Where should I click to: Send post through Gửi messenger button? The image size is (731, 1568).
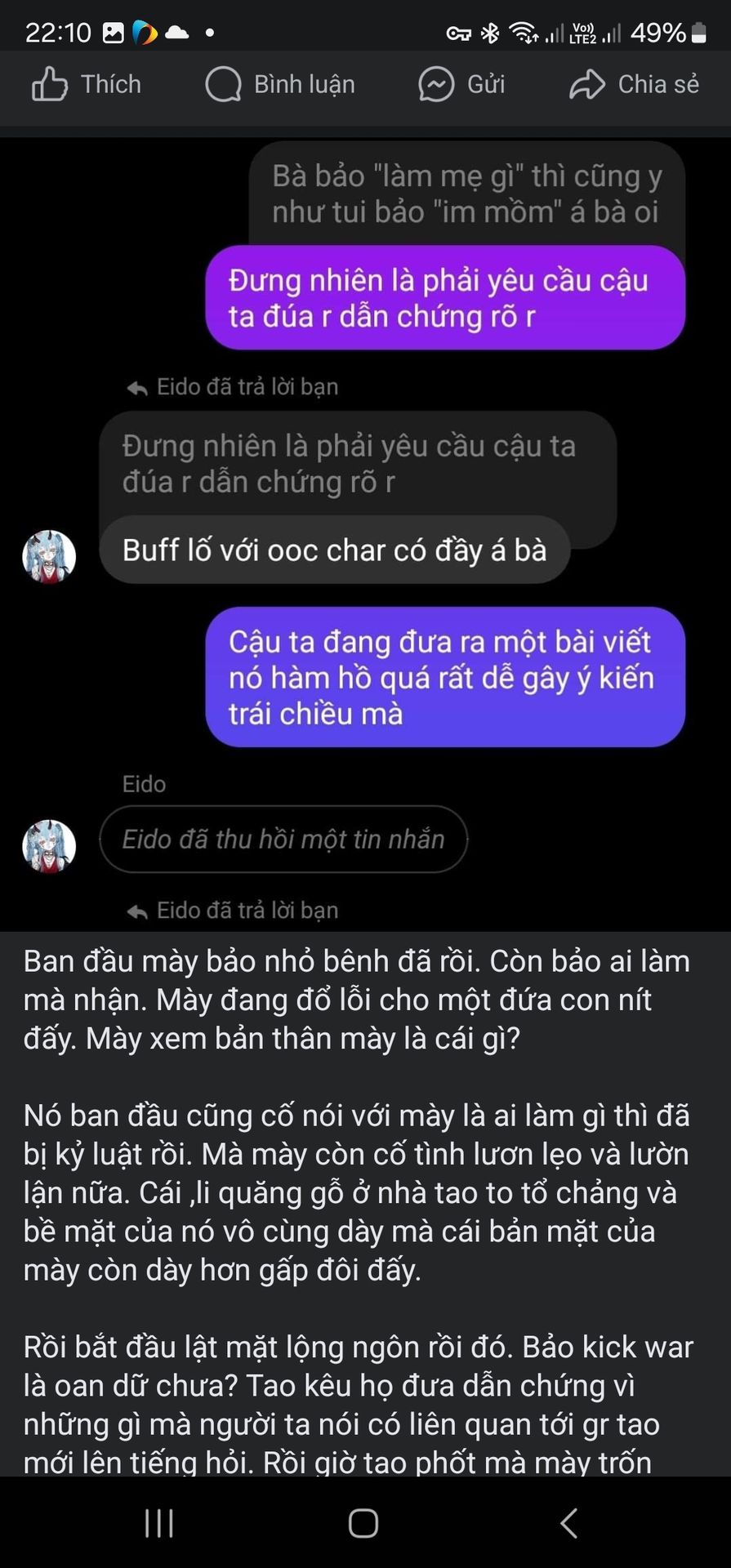(x=462, y=84)
